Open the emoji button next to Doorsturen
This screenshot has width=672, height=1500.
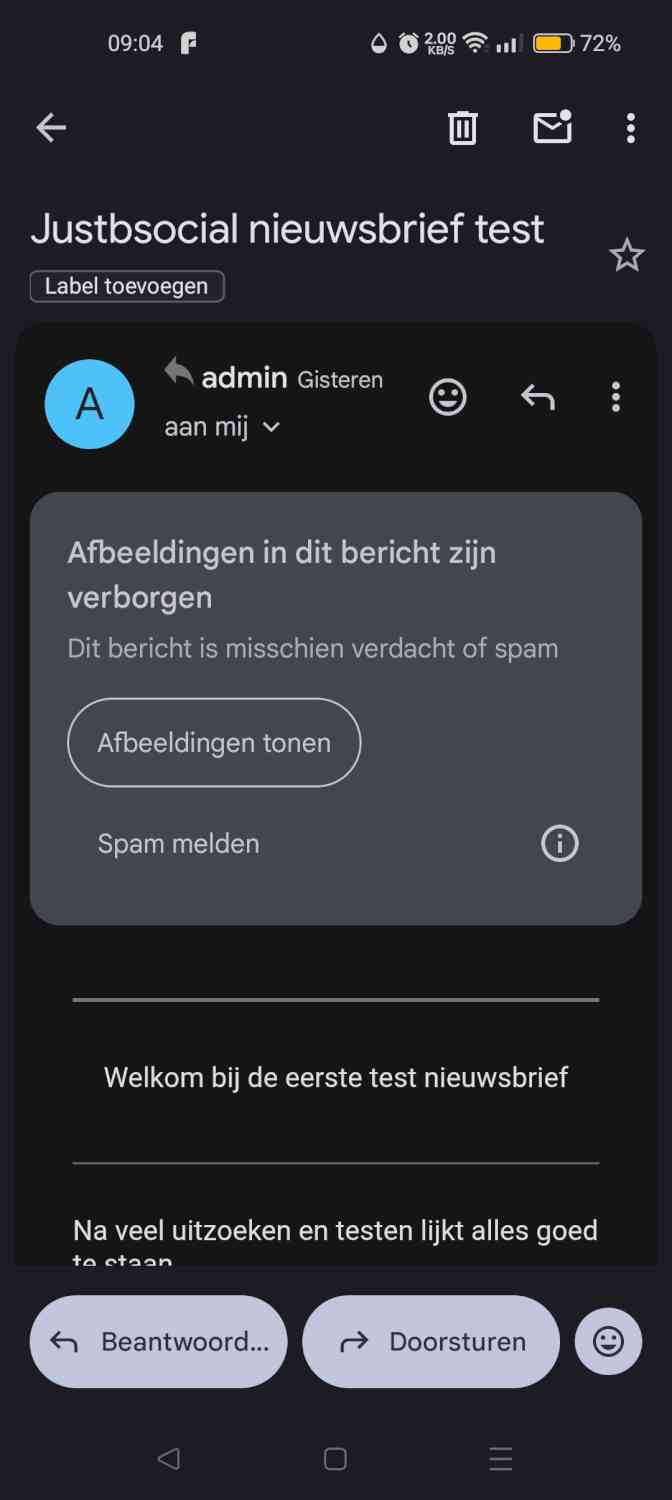click(x=608, y=1341)
